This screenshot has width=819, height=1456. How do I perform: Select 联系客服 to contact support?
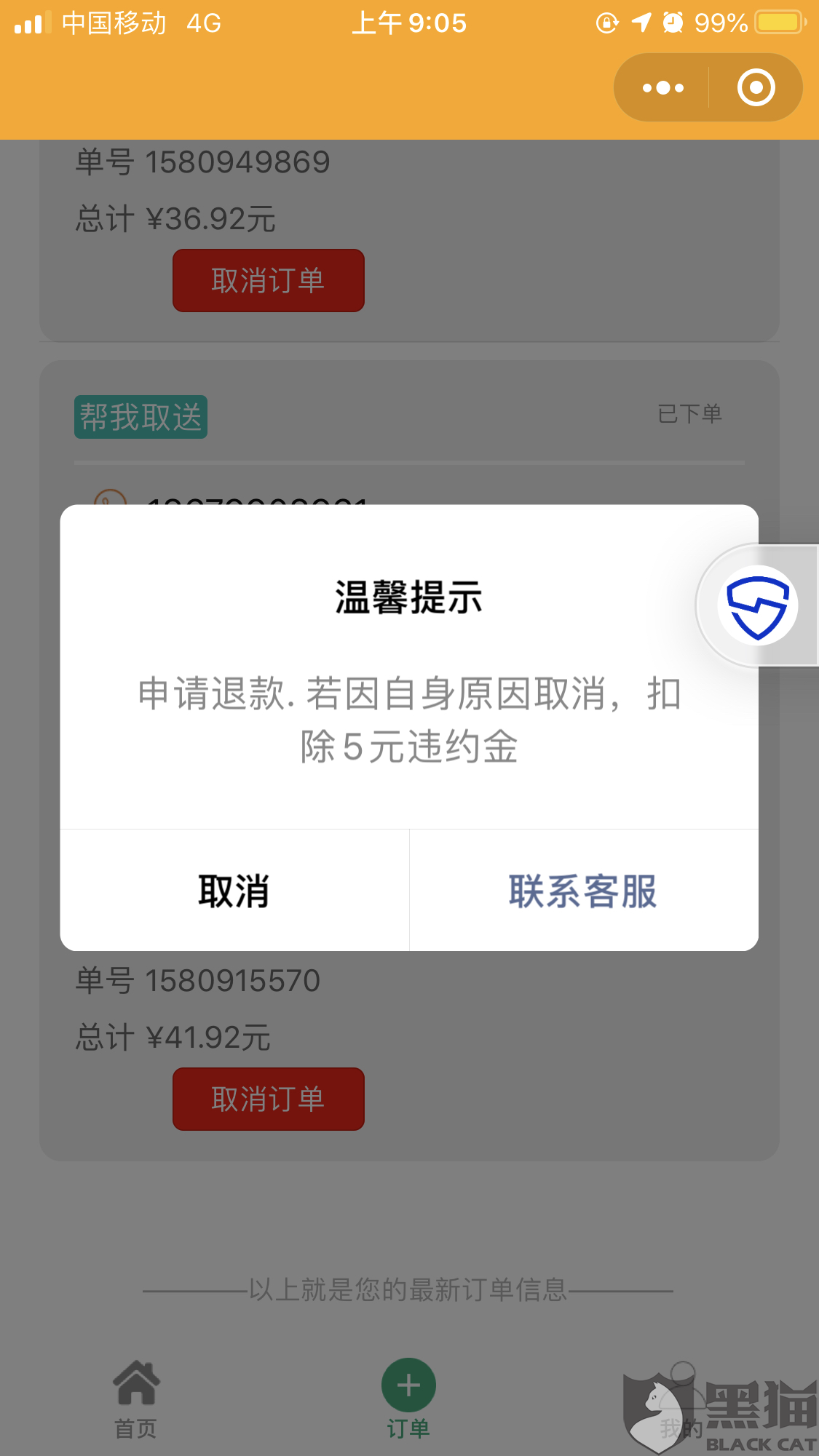point(584,891)
